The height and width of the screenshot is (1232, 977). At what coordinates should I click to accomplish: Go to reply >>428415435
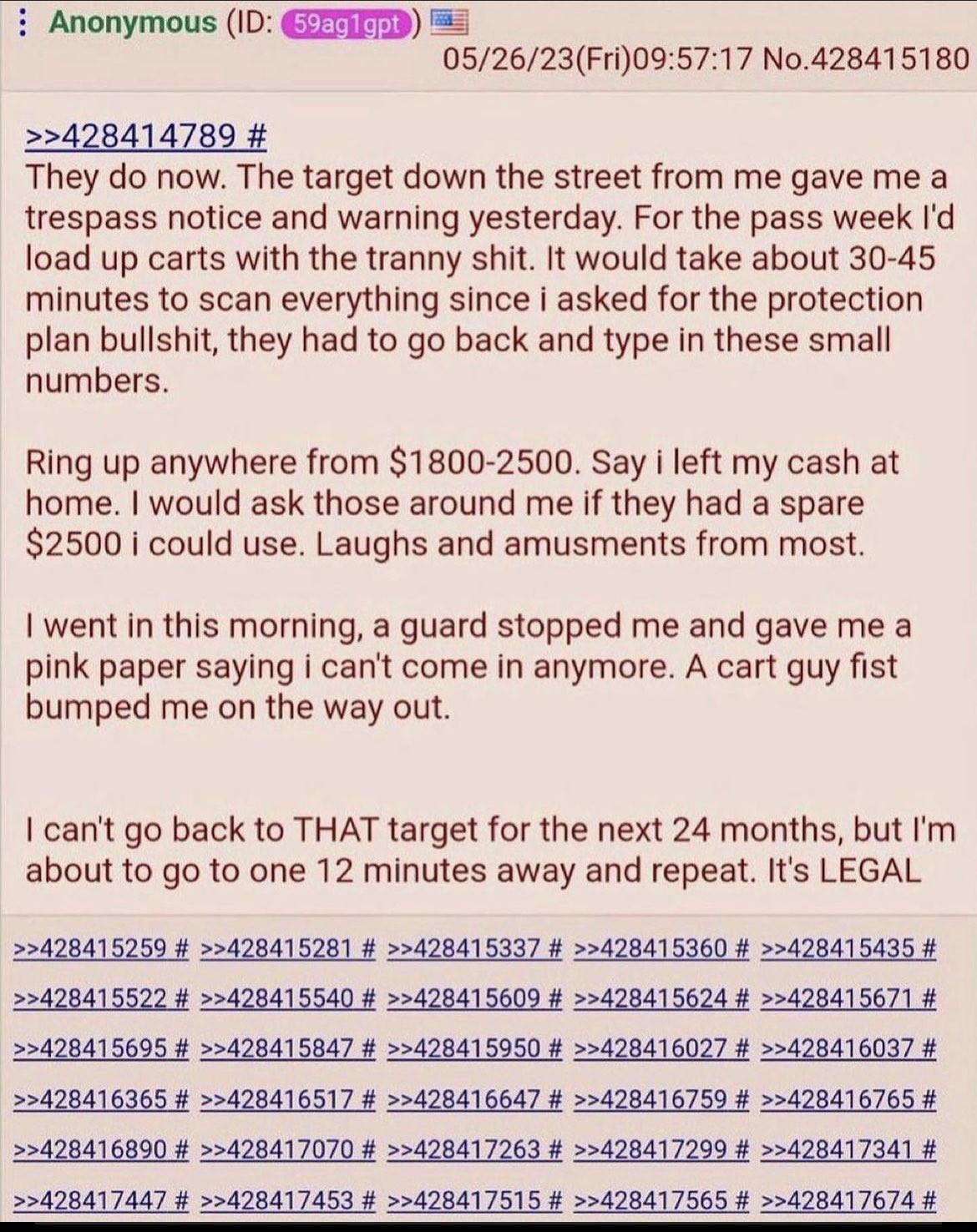coord(838,949)
